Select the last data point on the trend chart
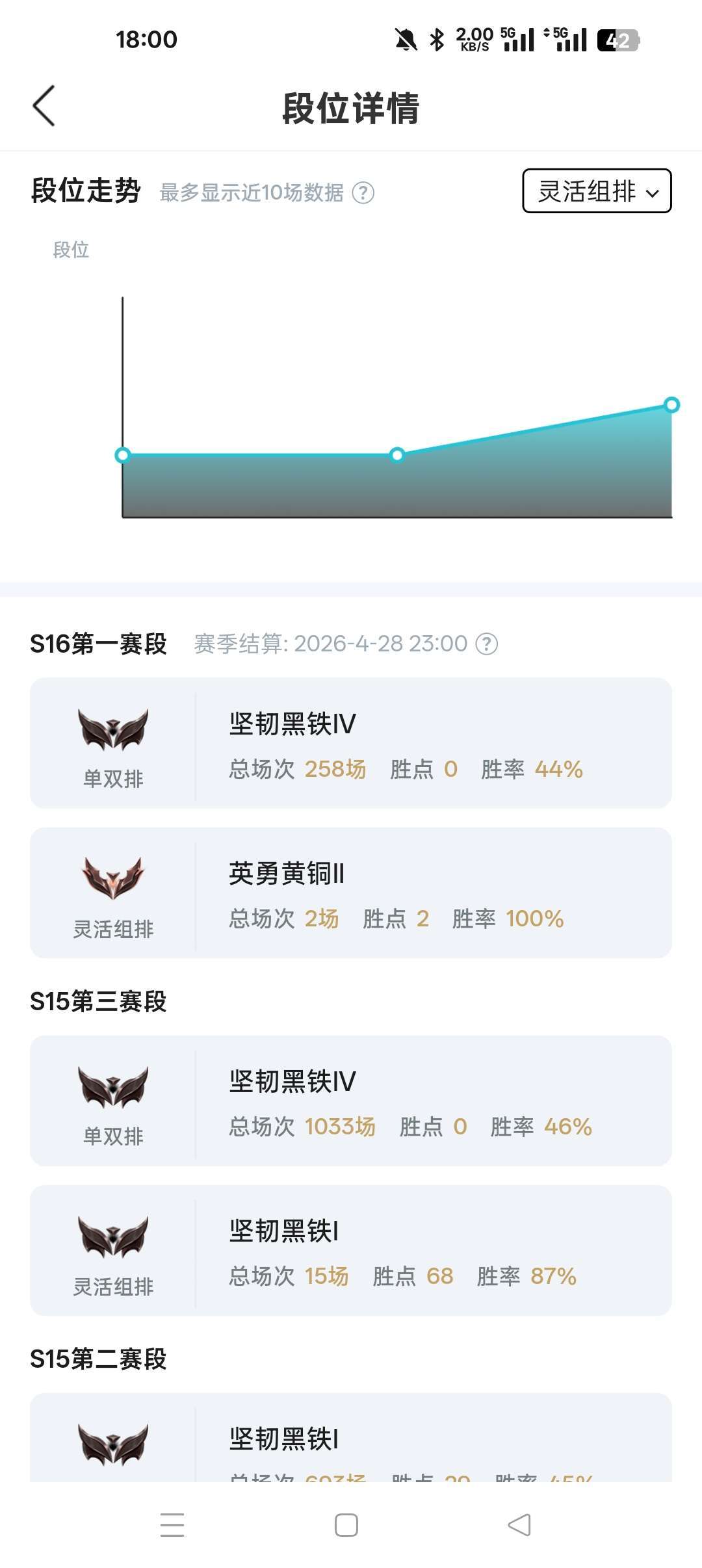The height and width of the screenshot is (1568, 702). [671, 405]
